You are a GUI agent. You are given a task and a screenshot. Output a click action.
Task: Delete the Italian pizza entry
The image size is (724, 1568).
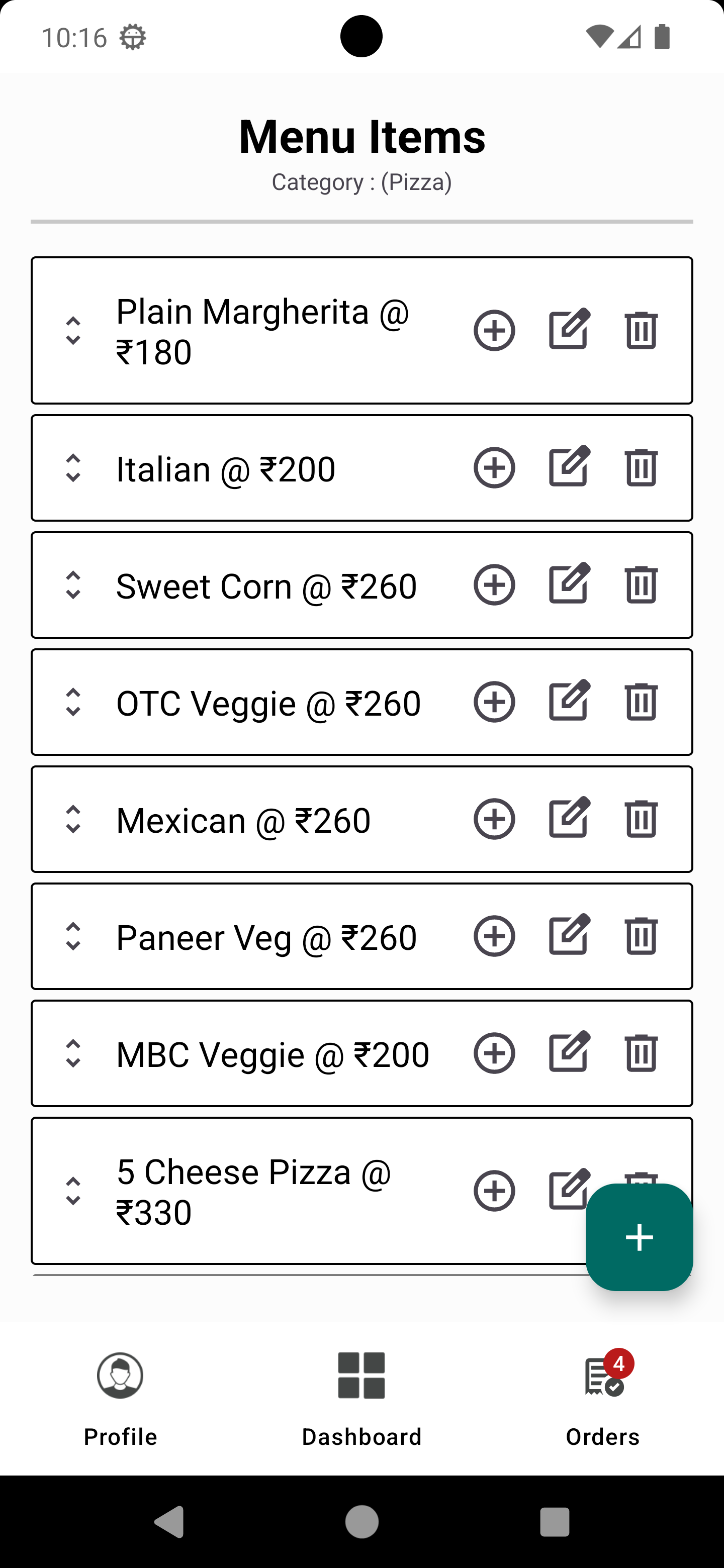pos(641,467)
